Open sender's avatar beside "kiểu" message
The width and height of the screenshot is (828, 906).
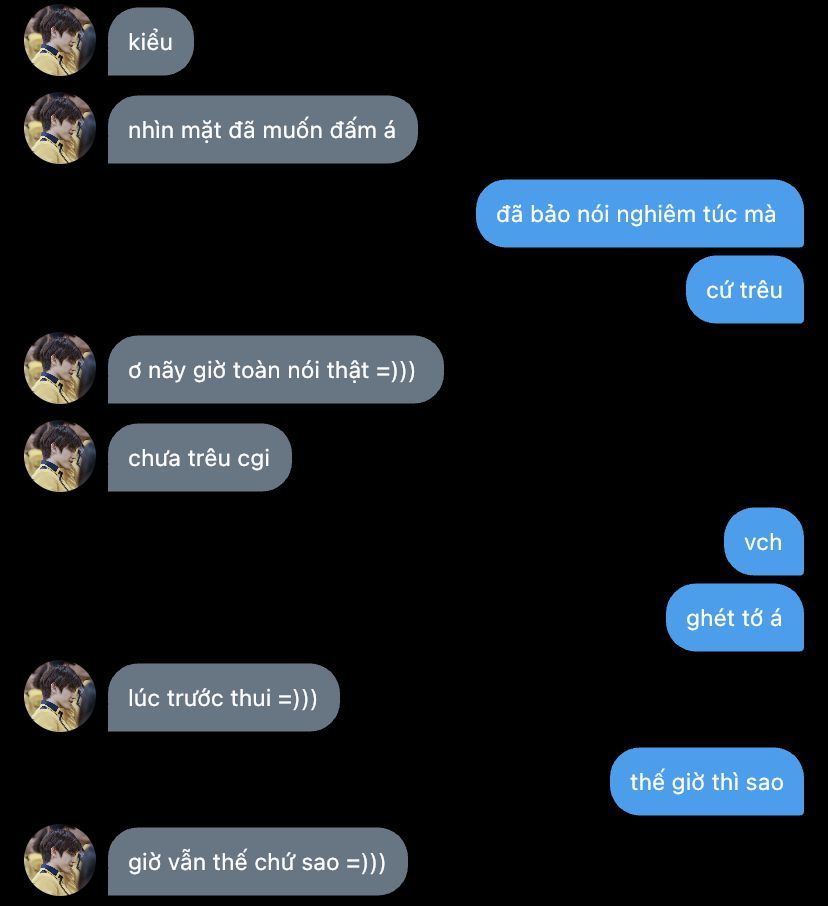59,41
